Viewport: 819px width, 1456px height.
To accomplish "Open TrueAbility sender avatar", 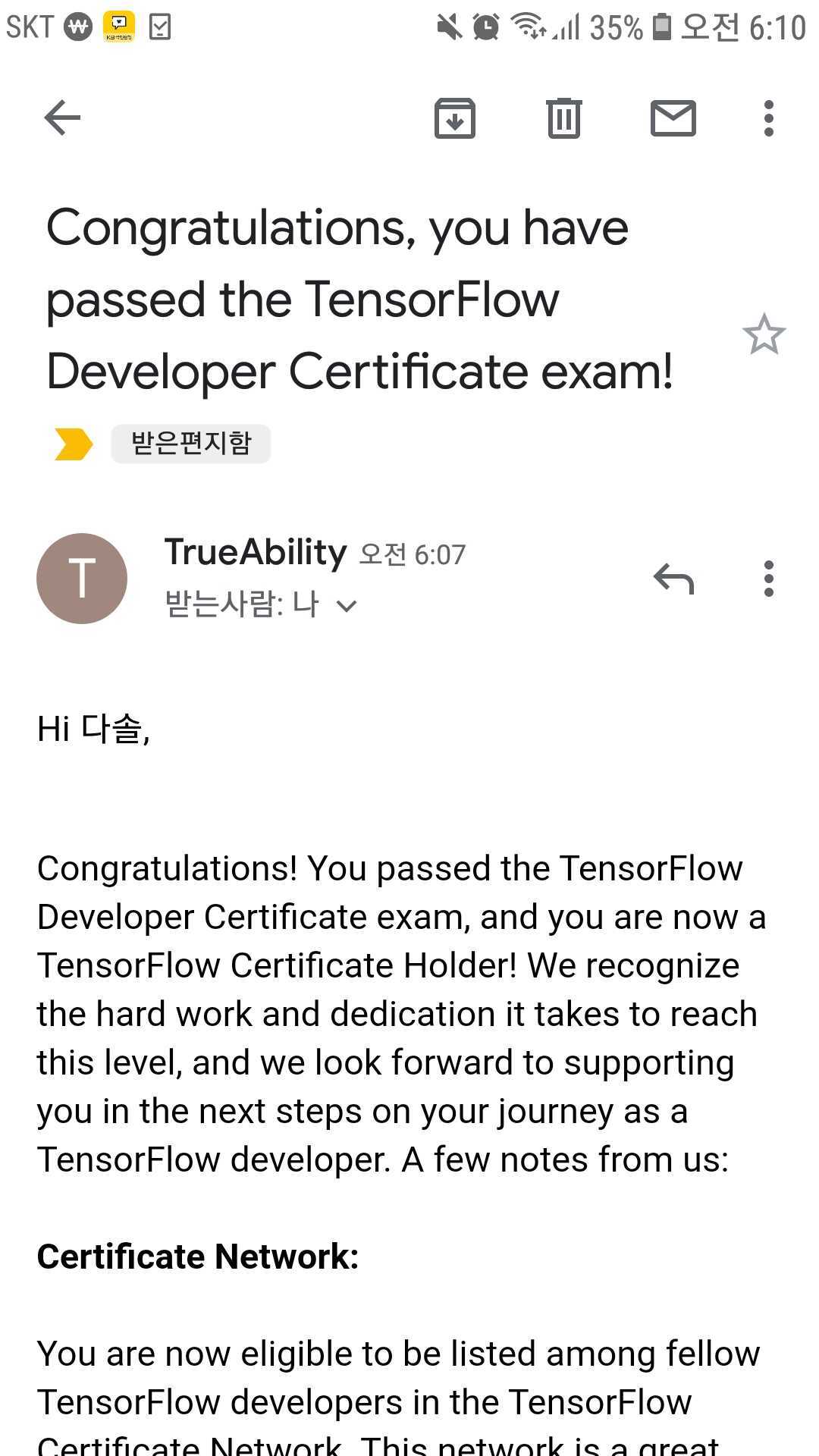I will pyautogui.click(x=82, y=579).
